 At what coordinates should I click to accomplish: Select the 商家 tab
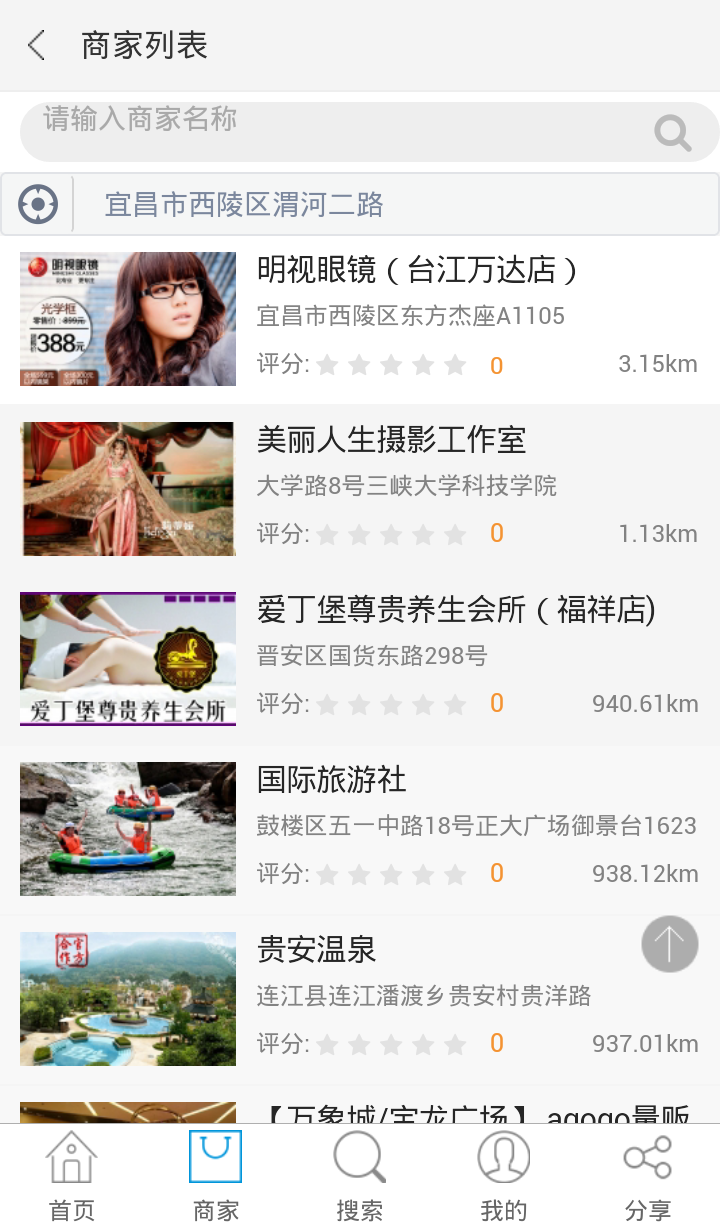pos(216,1177)
